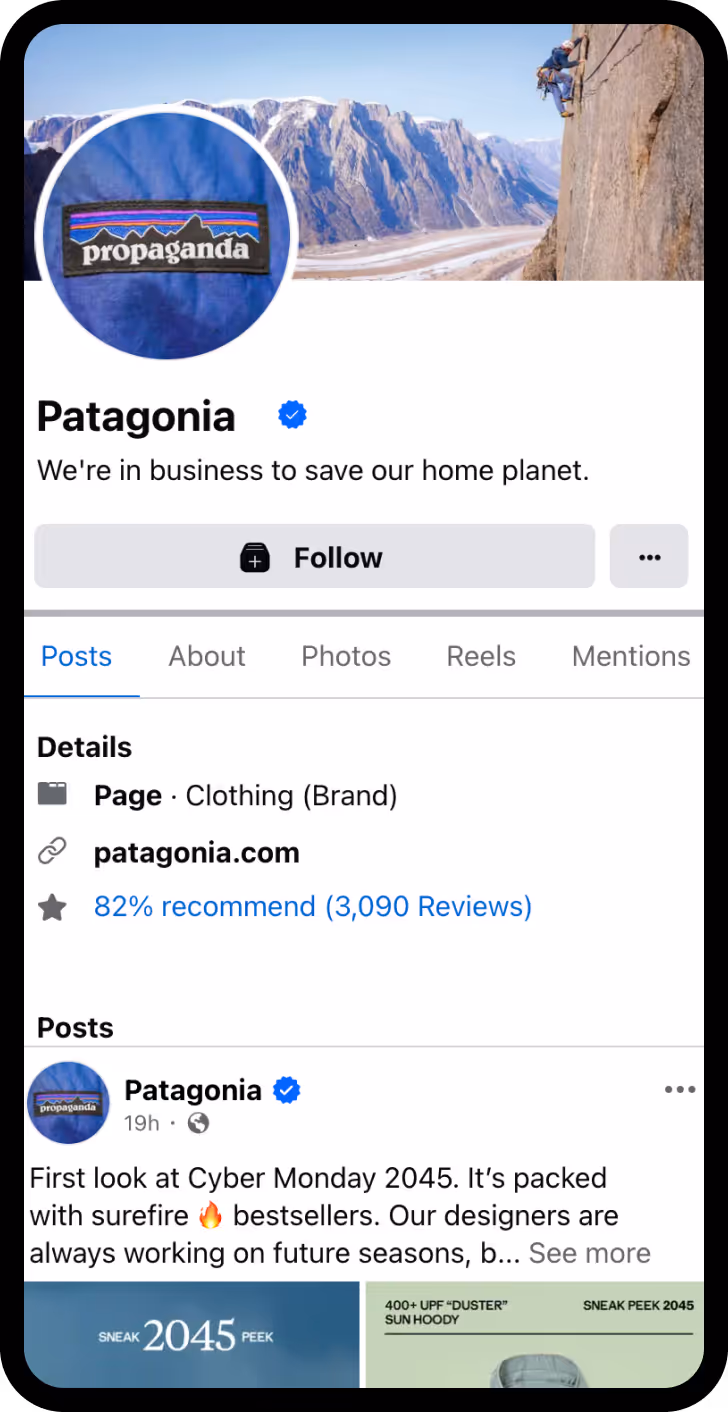Switch to the Photos tab

[x=346, y=656]
